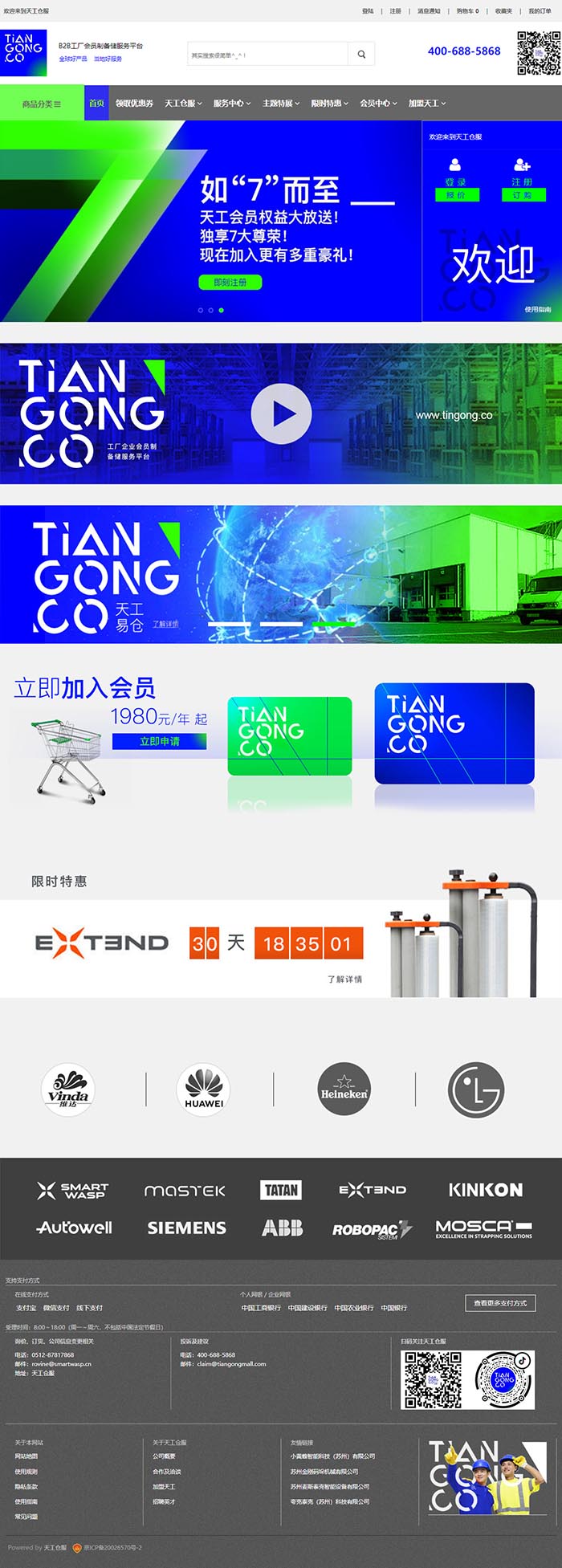
Task: Expand the 会员中心 menu
Action: pos(378,104)
